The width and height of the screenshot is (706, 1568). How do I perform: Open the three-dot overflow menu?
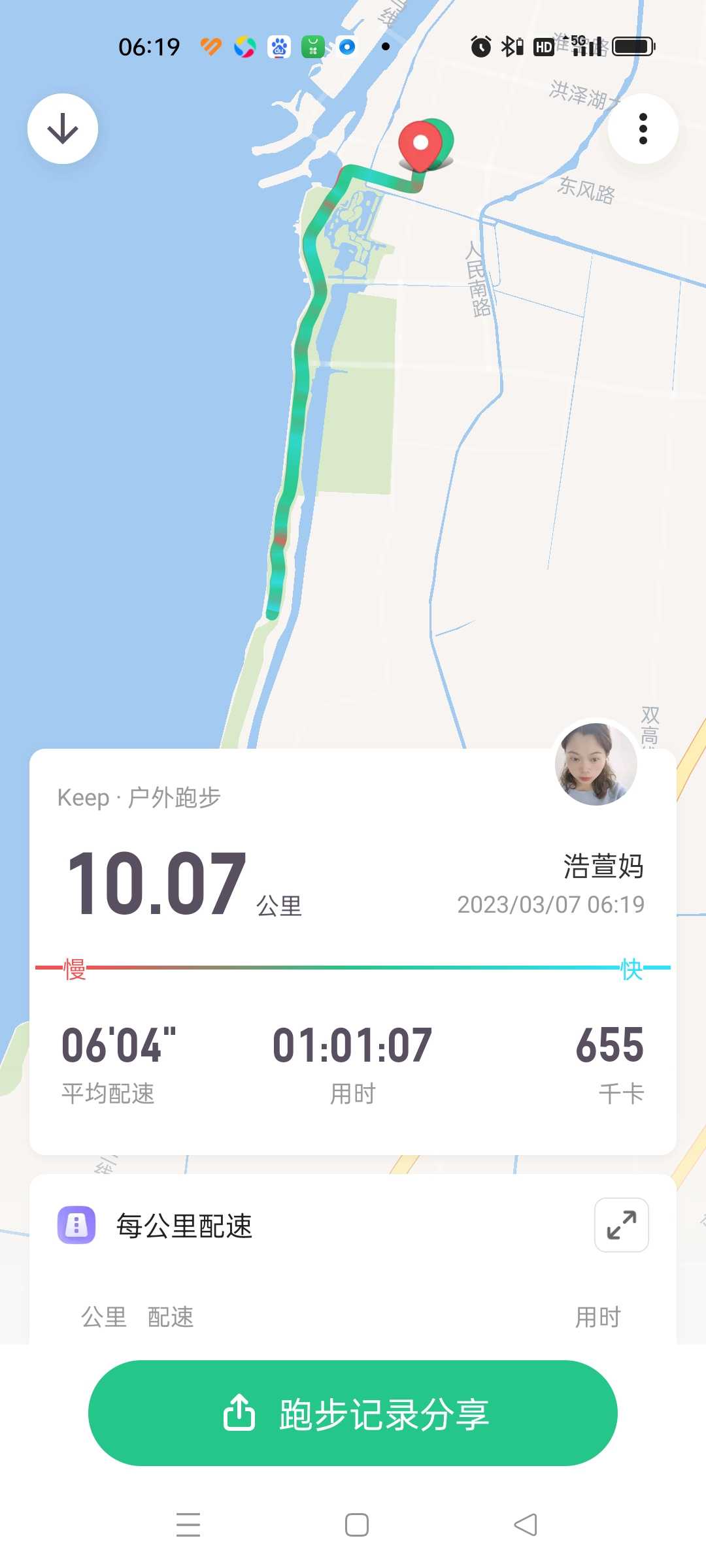(643, 129)
